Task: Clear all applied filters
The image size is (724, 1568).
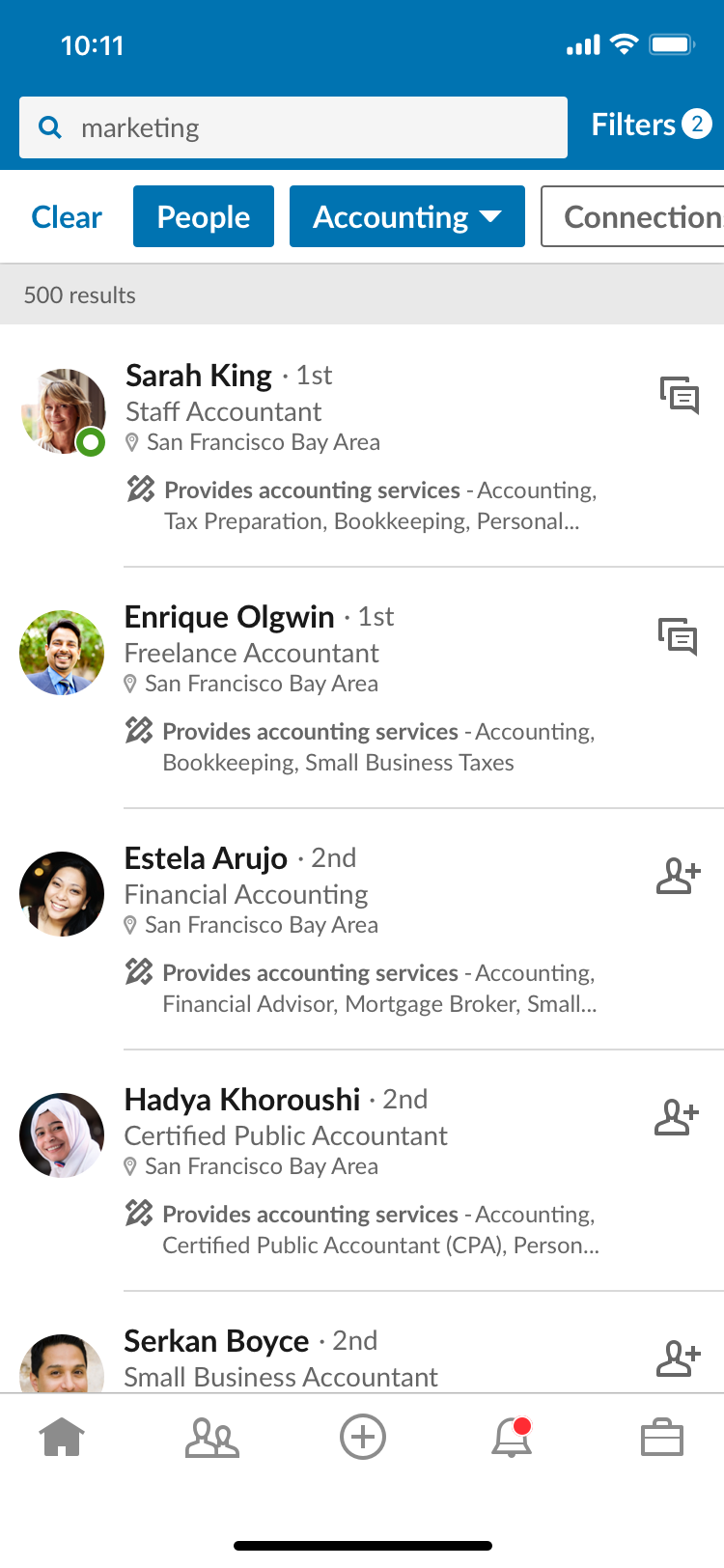Action: (67, 217)
